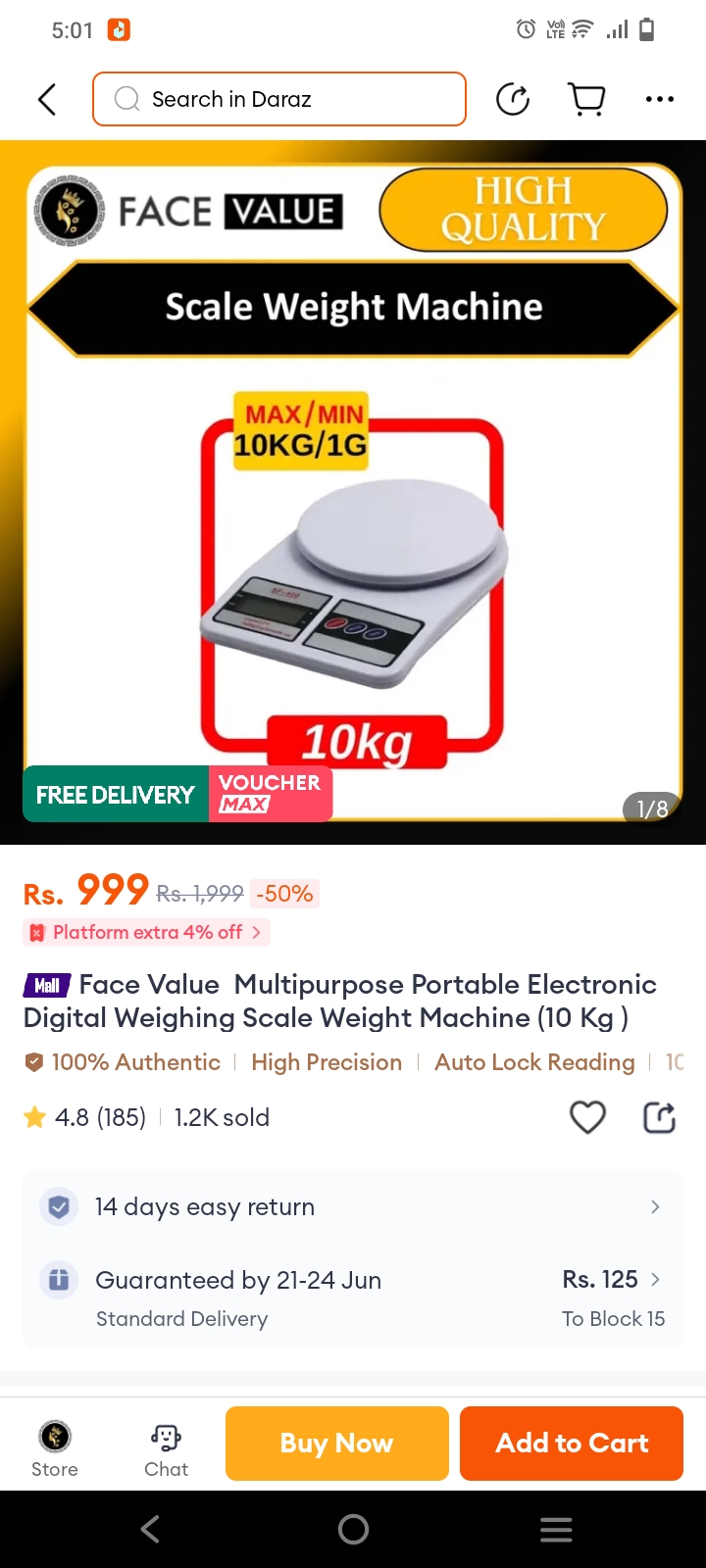The width and height of the screenshot is (706, 1568).
Task: Open the 4.8 (185) ratings
Action: click(x=86, y=1117)
